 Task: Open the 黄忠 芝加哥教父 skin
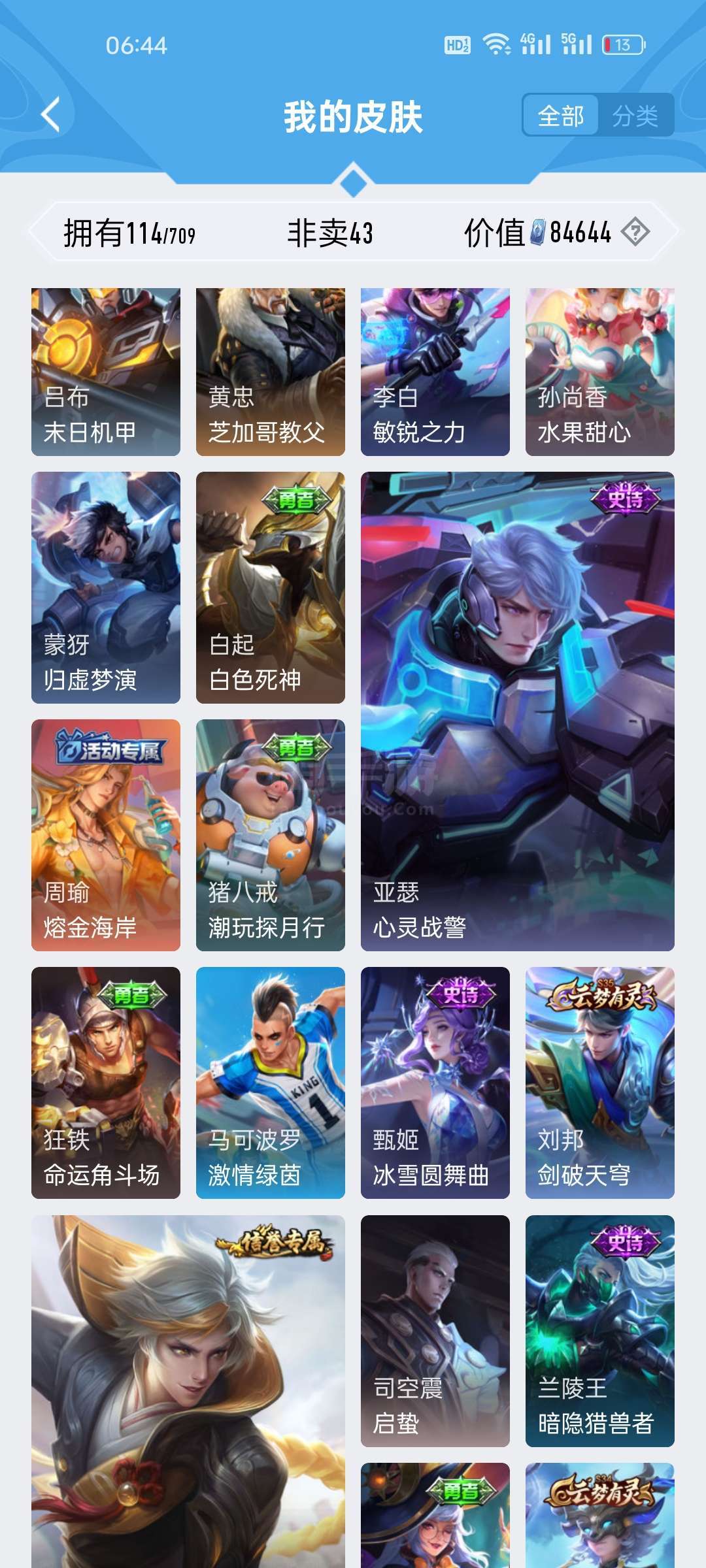271,372
